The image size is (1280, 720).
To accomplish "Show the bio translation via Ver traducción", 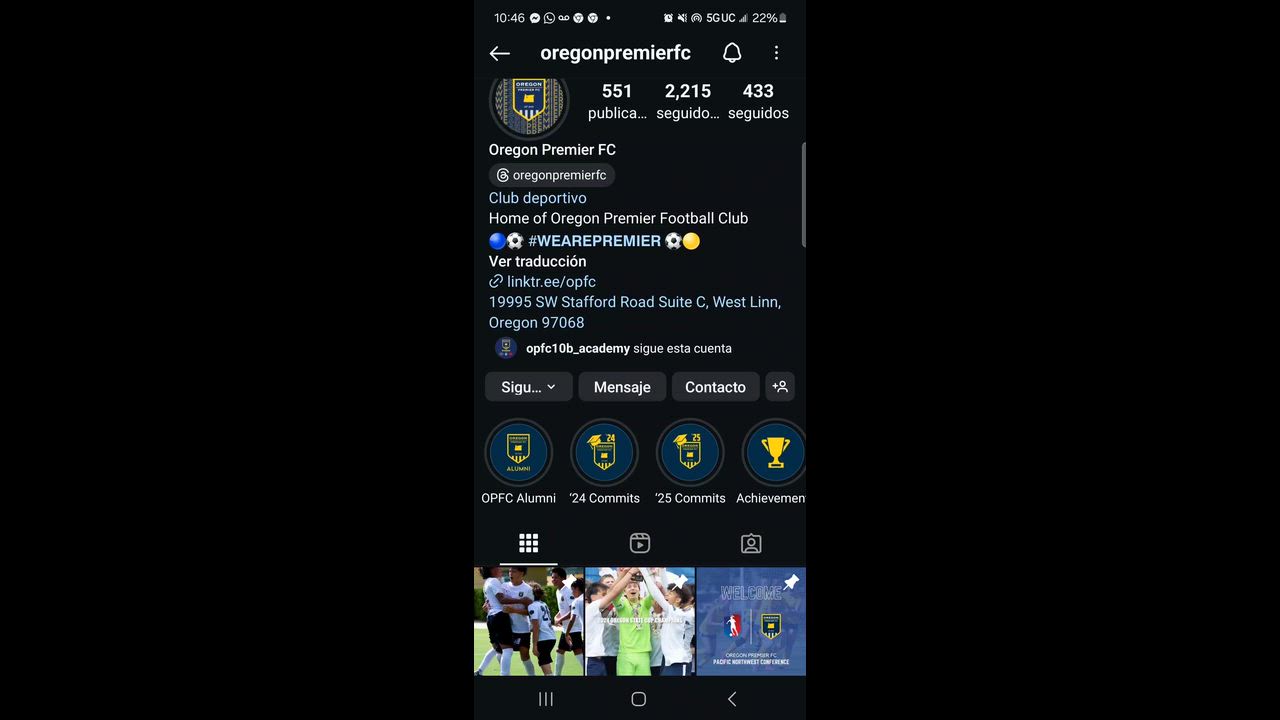I will tap(537, 261).
